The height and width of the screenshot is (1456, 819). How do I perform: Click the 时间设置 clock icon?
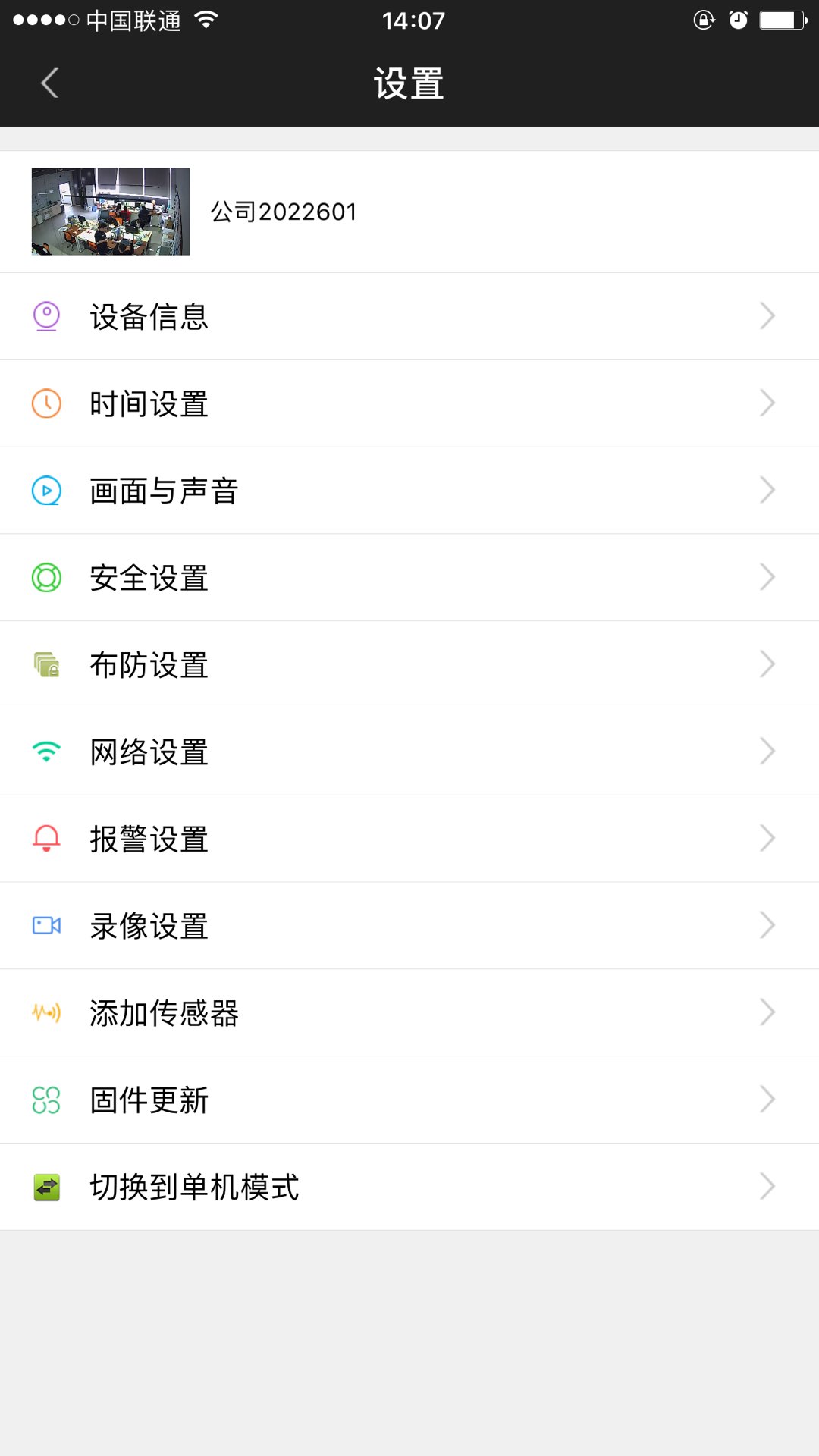pos(47,403)
